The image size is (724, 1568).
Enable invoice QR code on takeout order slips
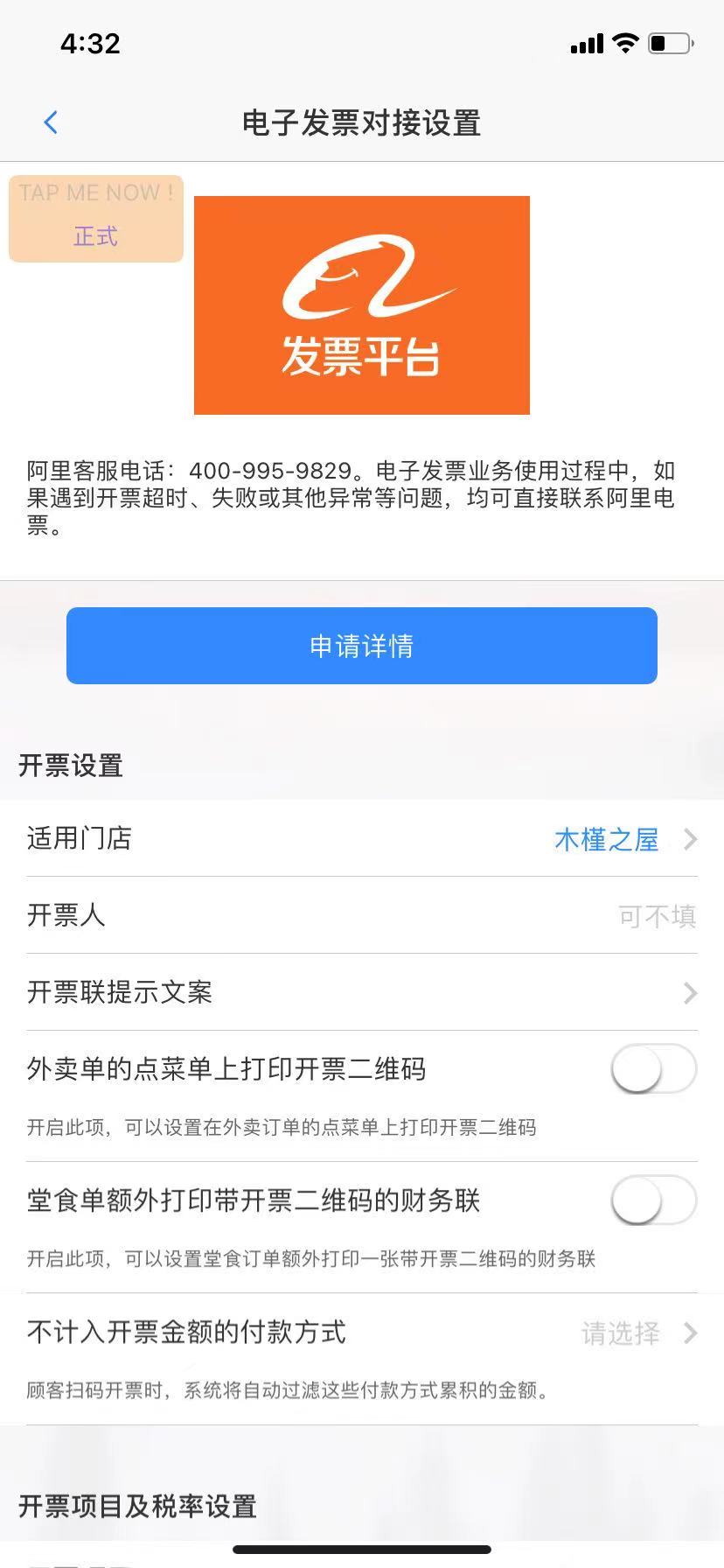653,1069
